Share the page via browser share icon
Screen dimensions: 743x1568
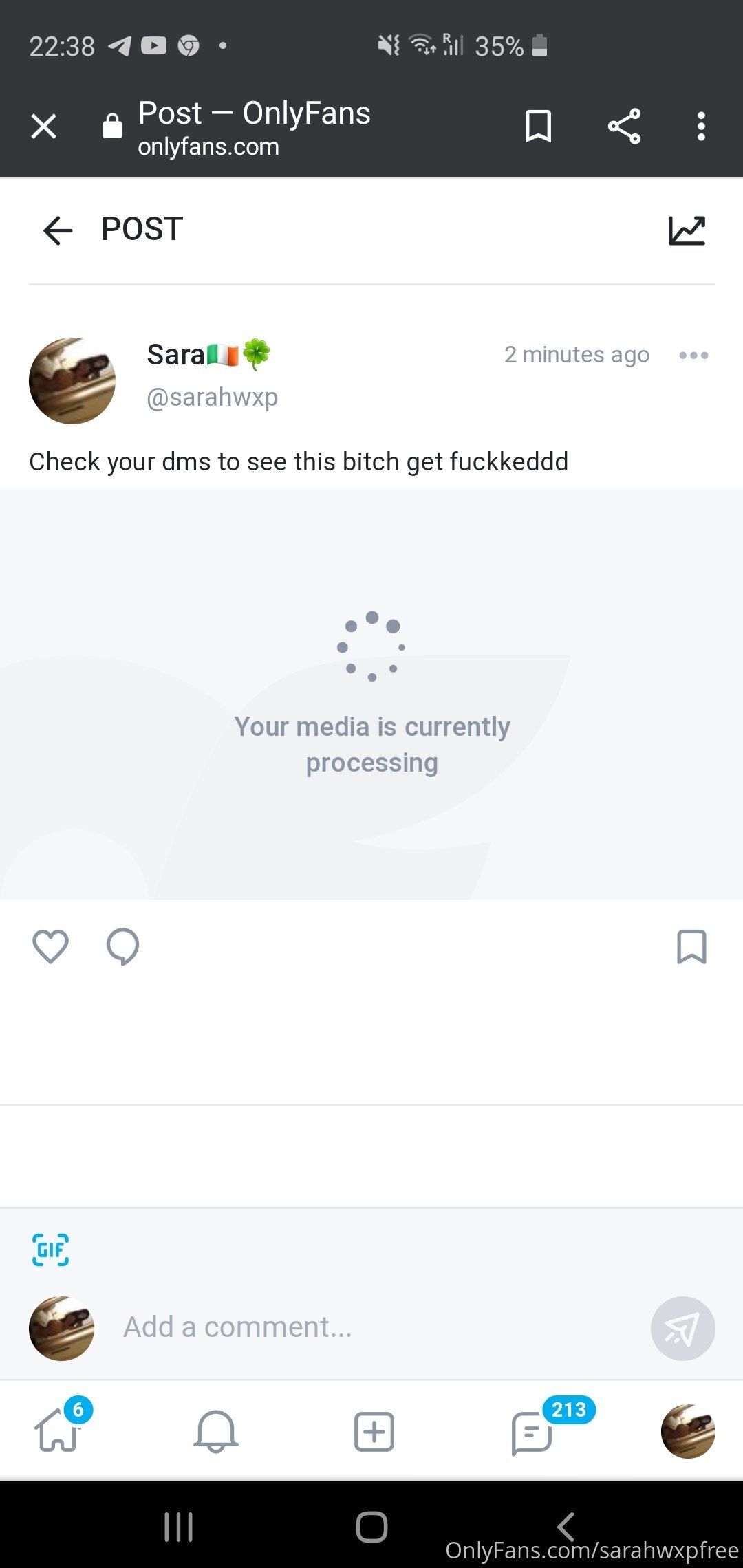tap(624, 127)
